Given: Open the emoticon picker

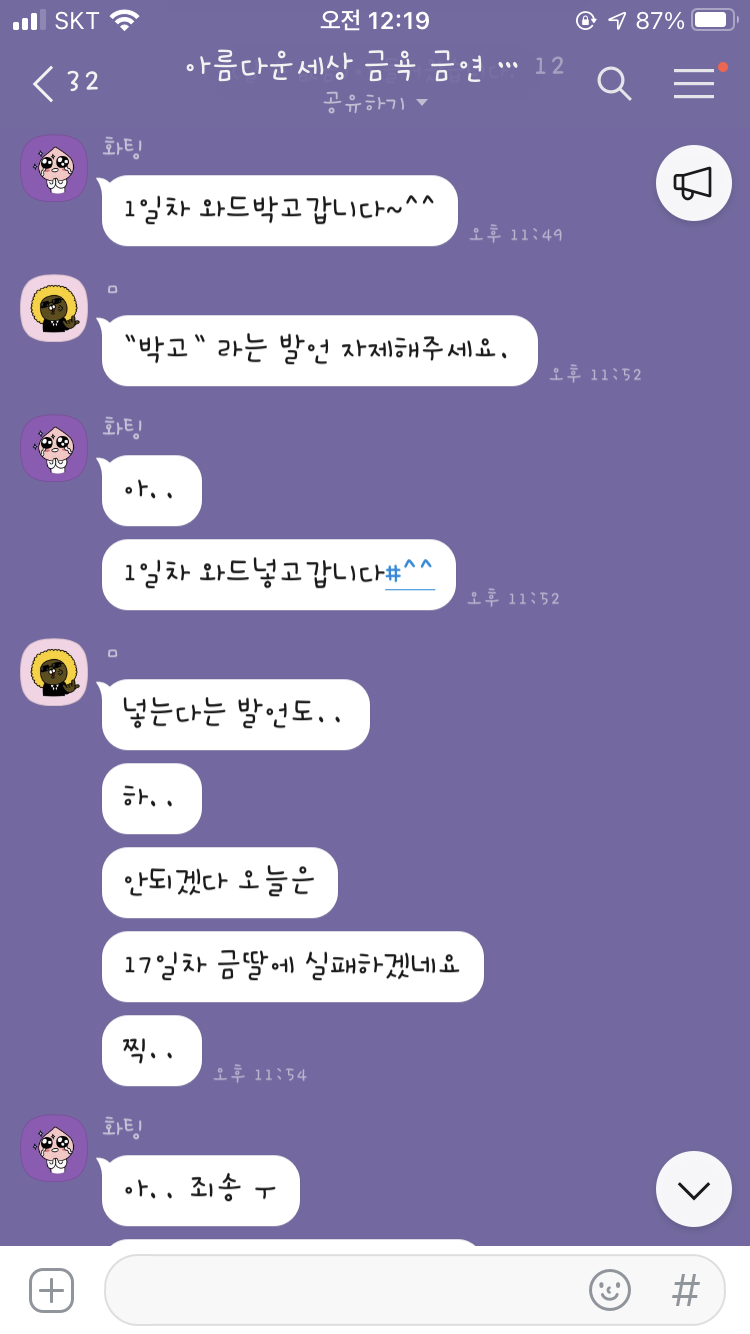Looking at the screenshot, I should pyautogui.click(x=610, y=1290).
